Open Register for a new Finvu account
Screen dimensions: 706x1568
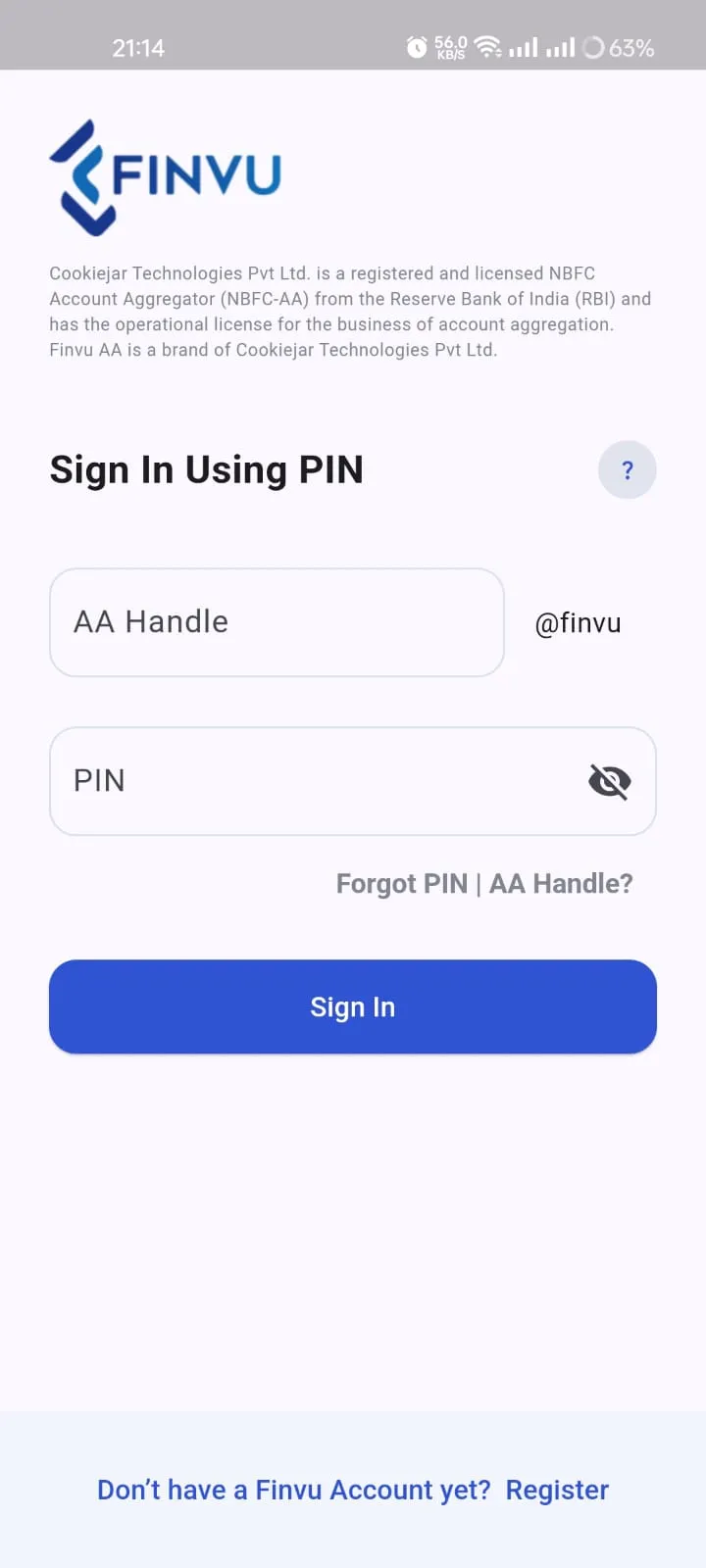point(557,1490)
